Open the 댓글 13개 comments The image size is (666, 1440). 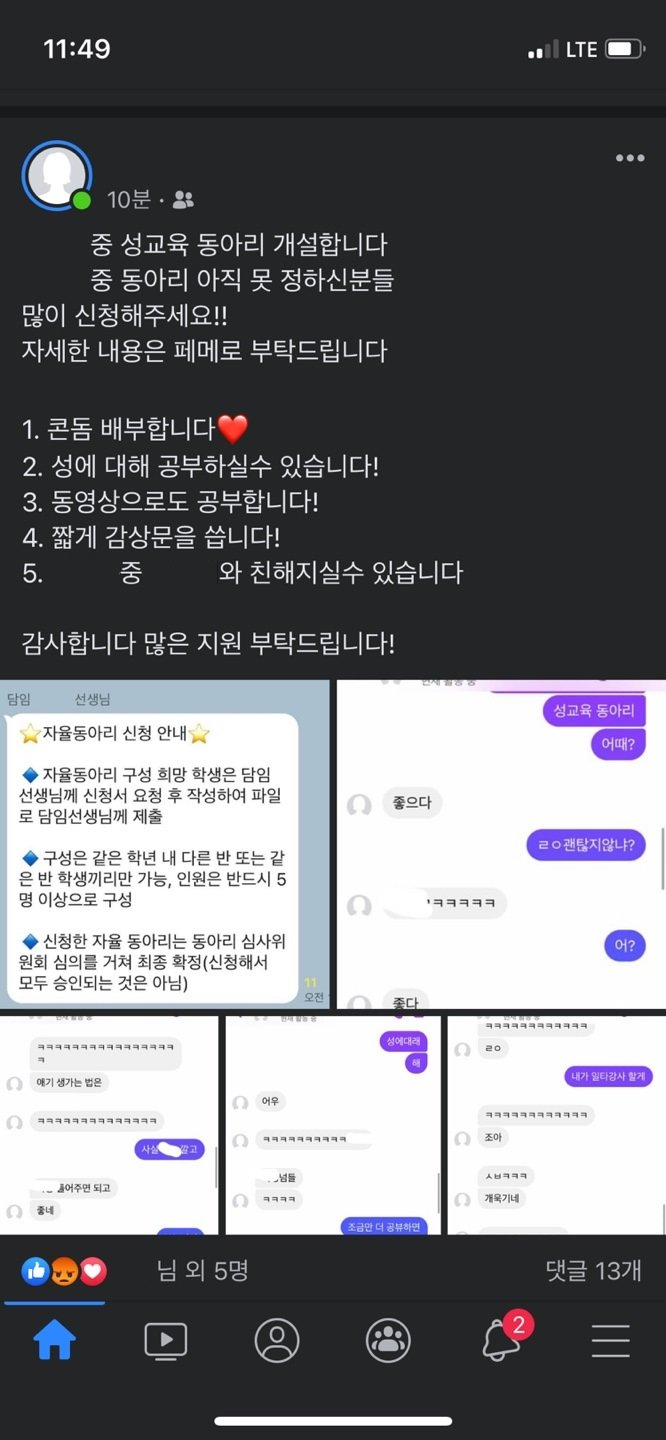(x=593, y=1271)
